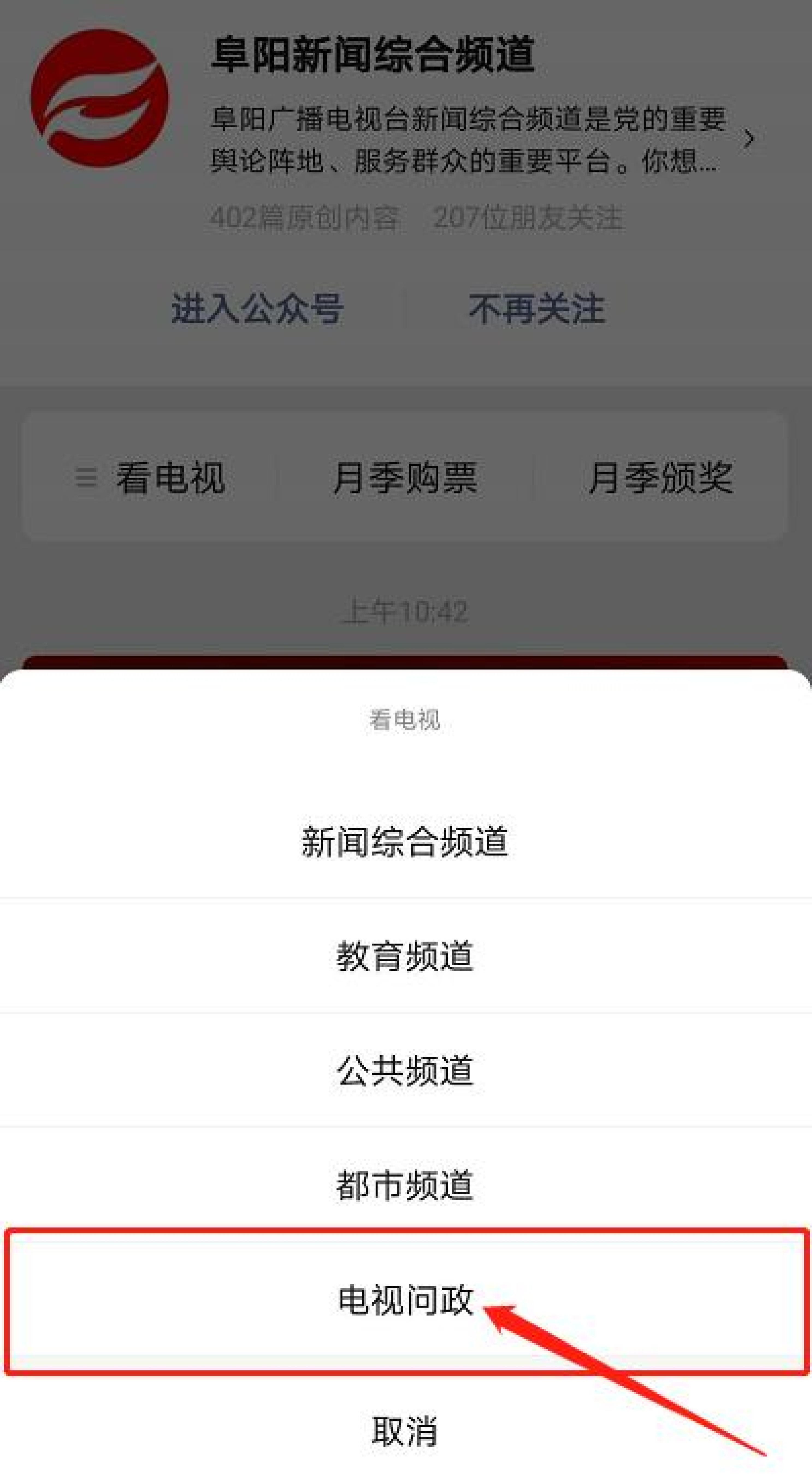Select 新闻综合频道 from the menu
Screen dimensions: 812x1480
click(x=405, y=842)
